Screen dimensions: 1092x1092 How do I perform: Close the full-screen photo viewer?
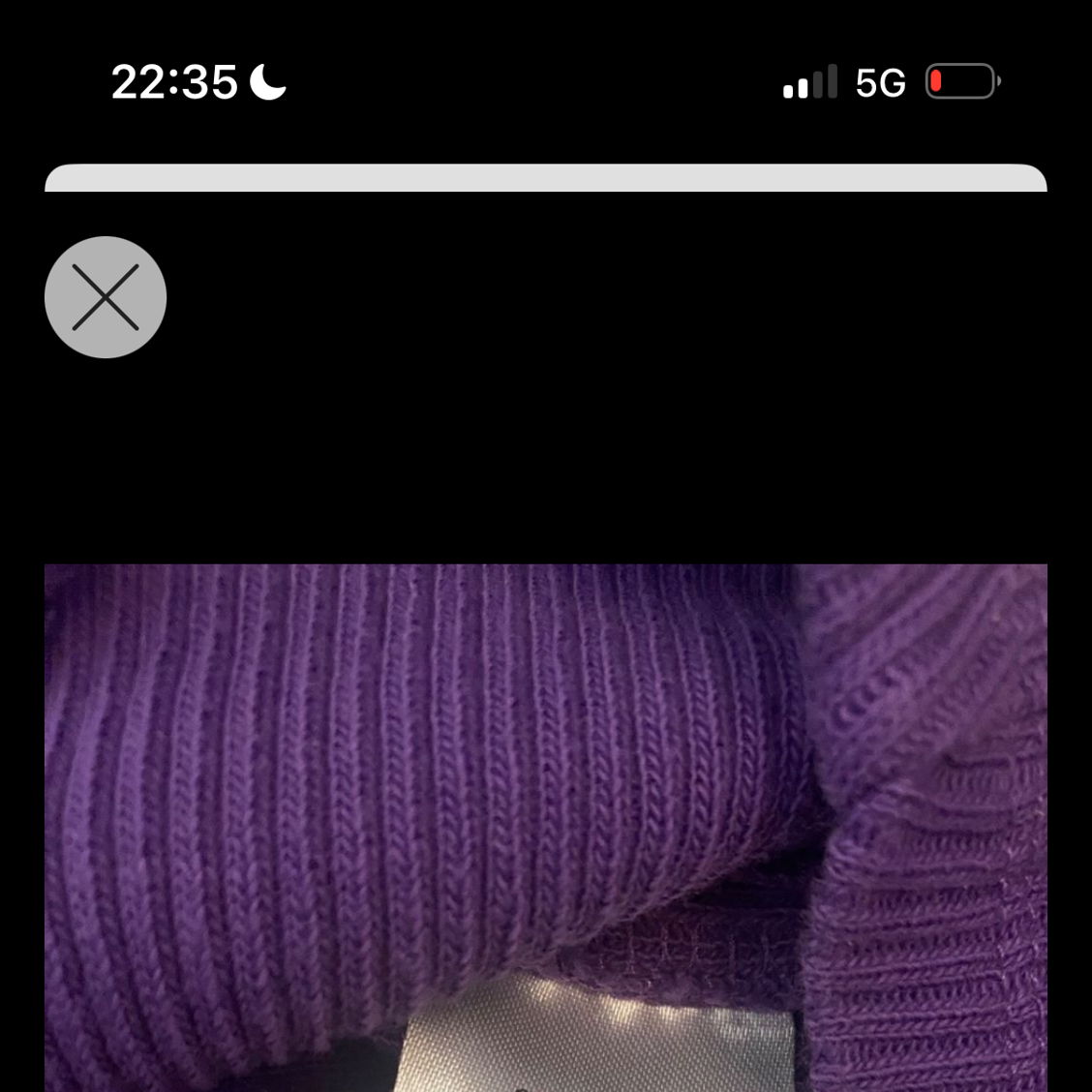[106, 297]
